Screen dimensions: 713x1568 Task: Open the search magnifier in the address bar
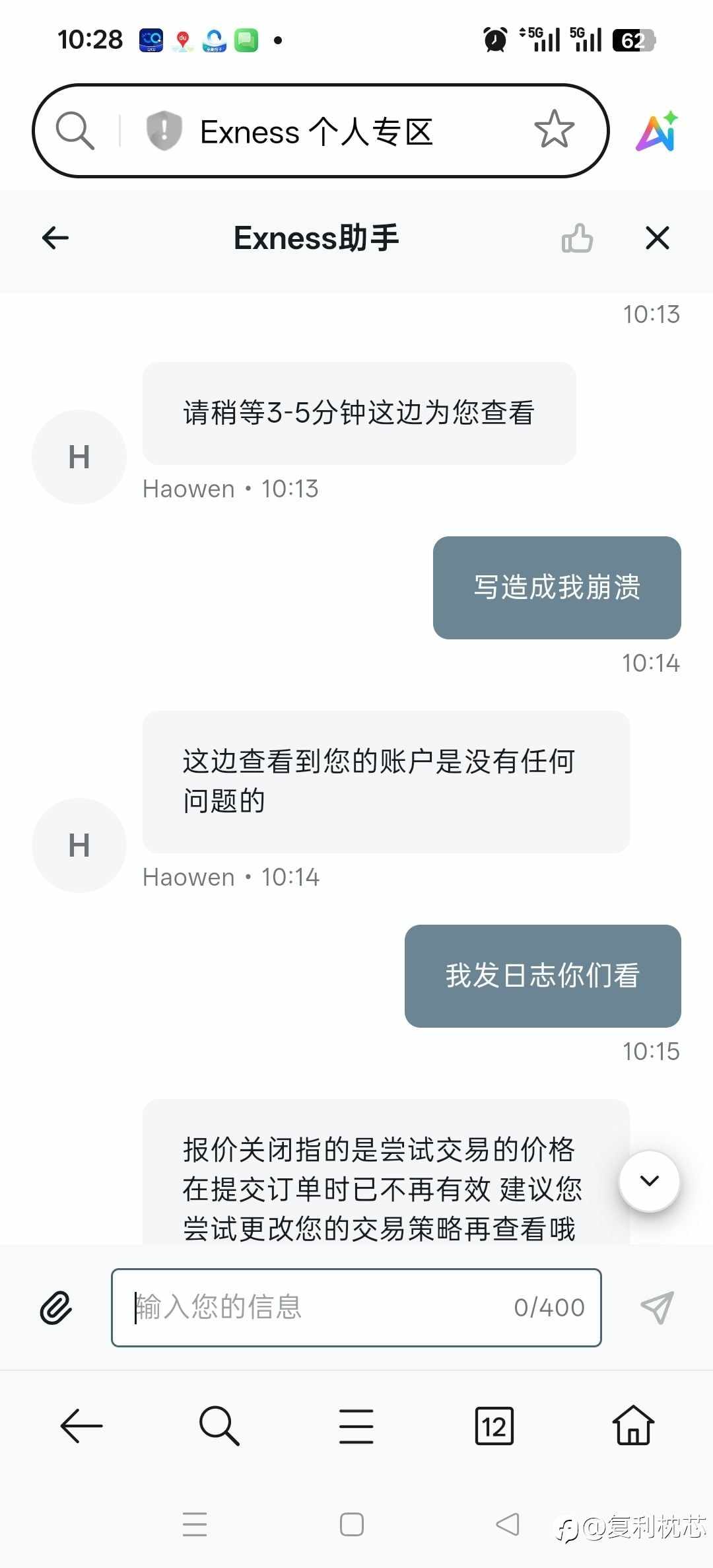75,130
